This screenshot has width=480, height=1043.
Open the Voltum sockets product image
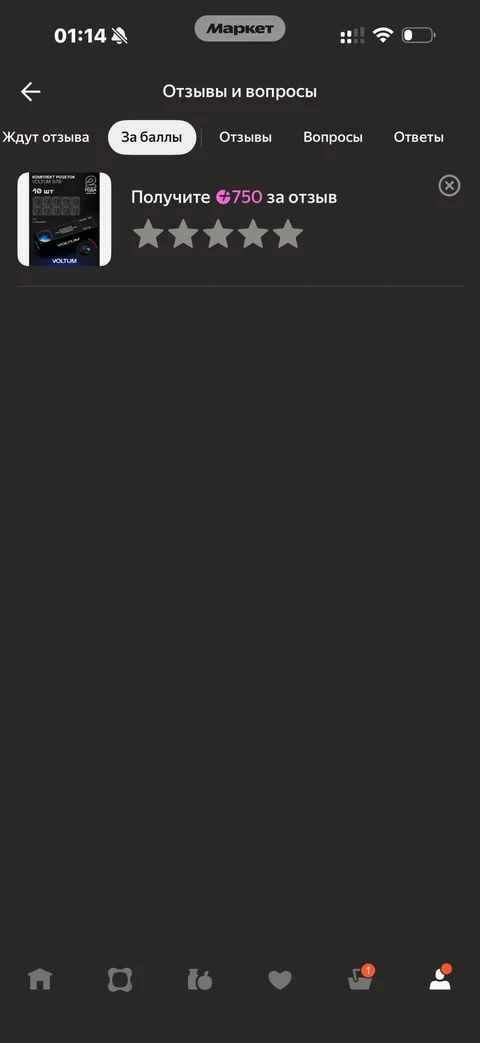pyautogui.click(x=64, y=220)
